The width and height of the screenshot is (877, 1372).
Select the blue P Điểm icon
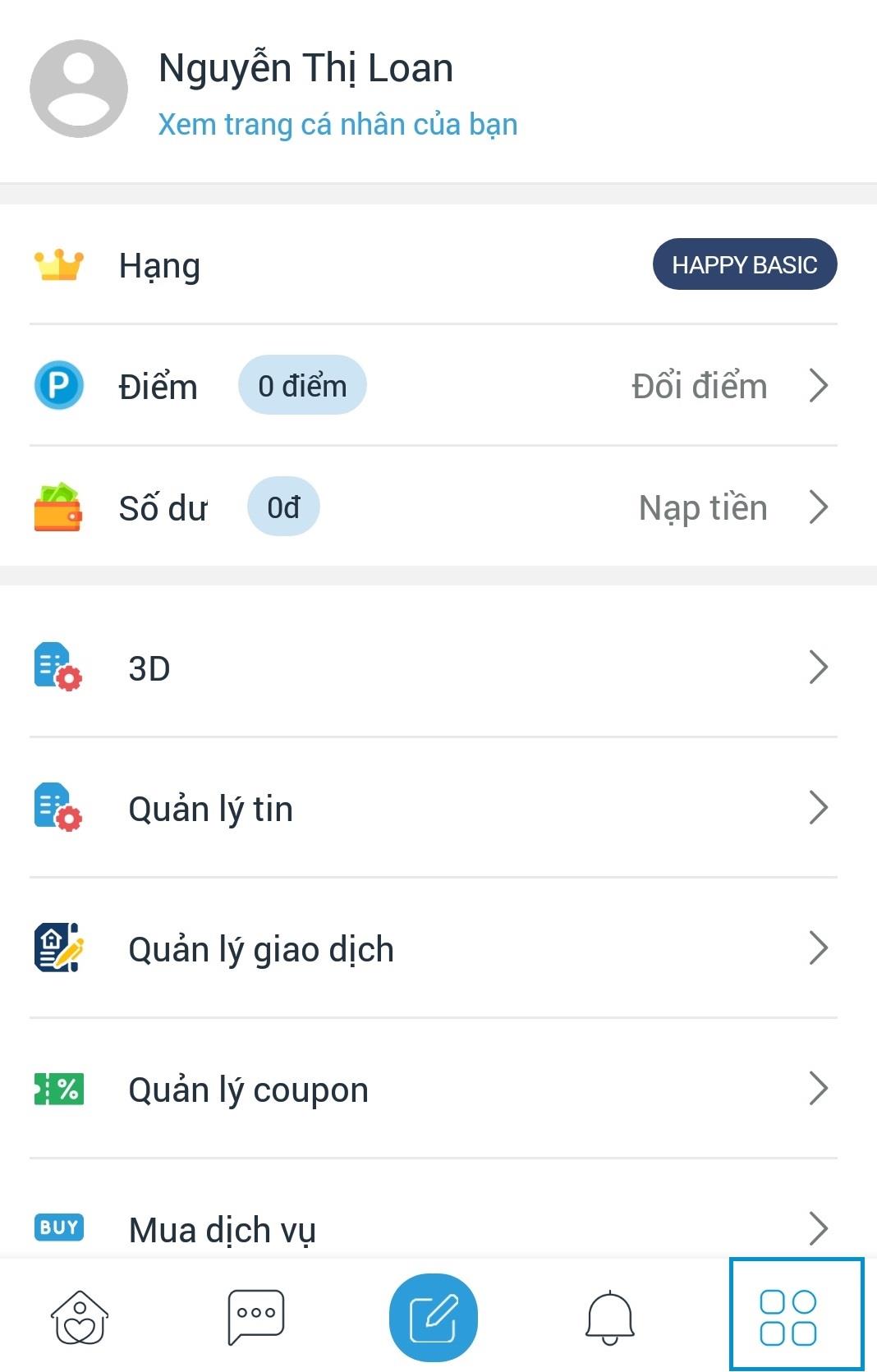(60, 385)
